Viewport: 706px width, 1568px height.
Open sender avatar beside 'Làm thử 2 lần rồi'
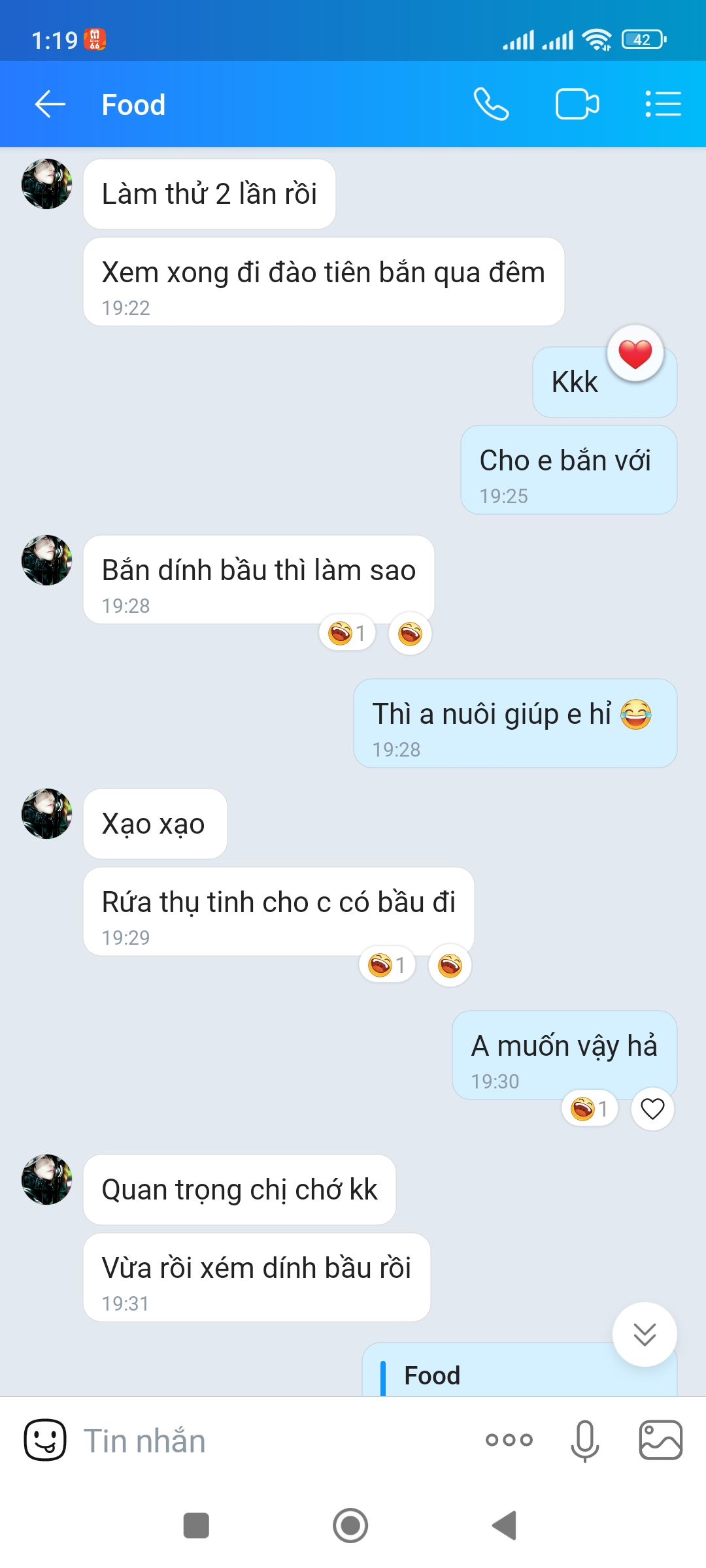47,184
